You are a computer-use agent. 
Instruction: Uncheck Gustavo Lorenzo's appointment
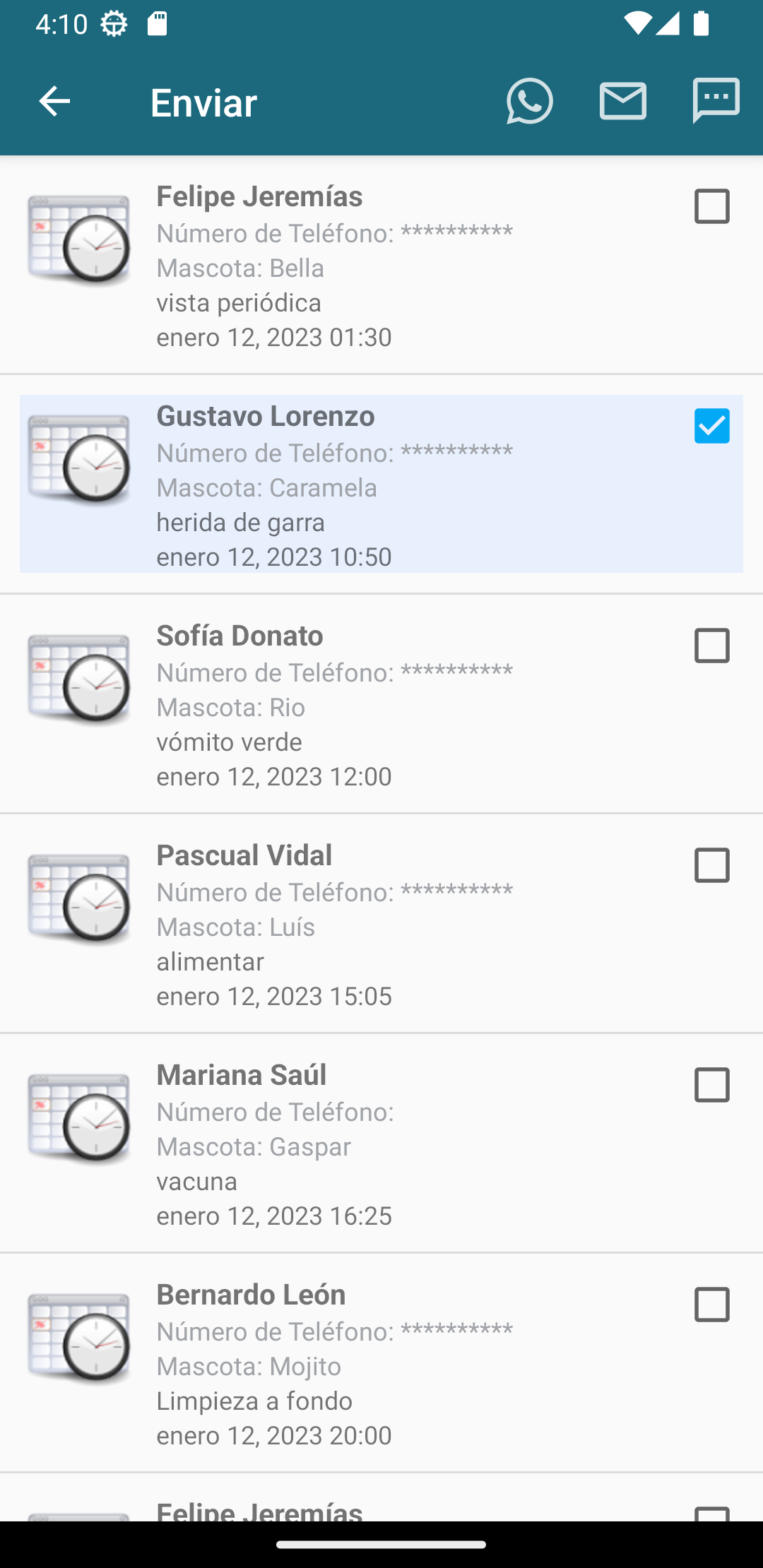[x=711, y=426]
